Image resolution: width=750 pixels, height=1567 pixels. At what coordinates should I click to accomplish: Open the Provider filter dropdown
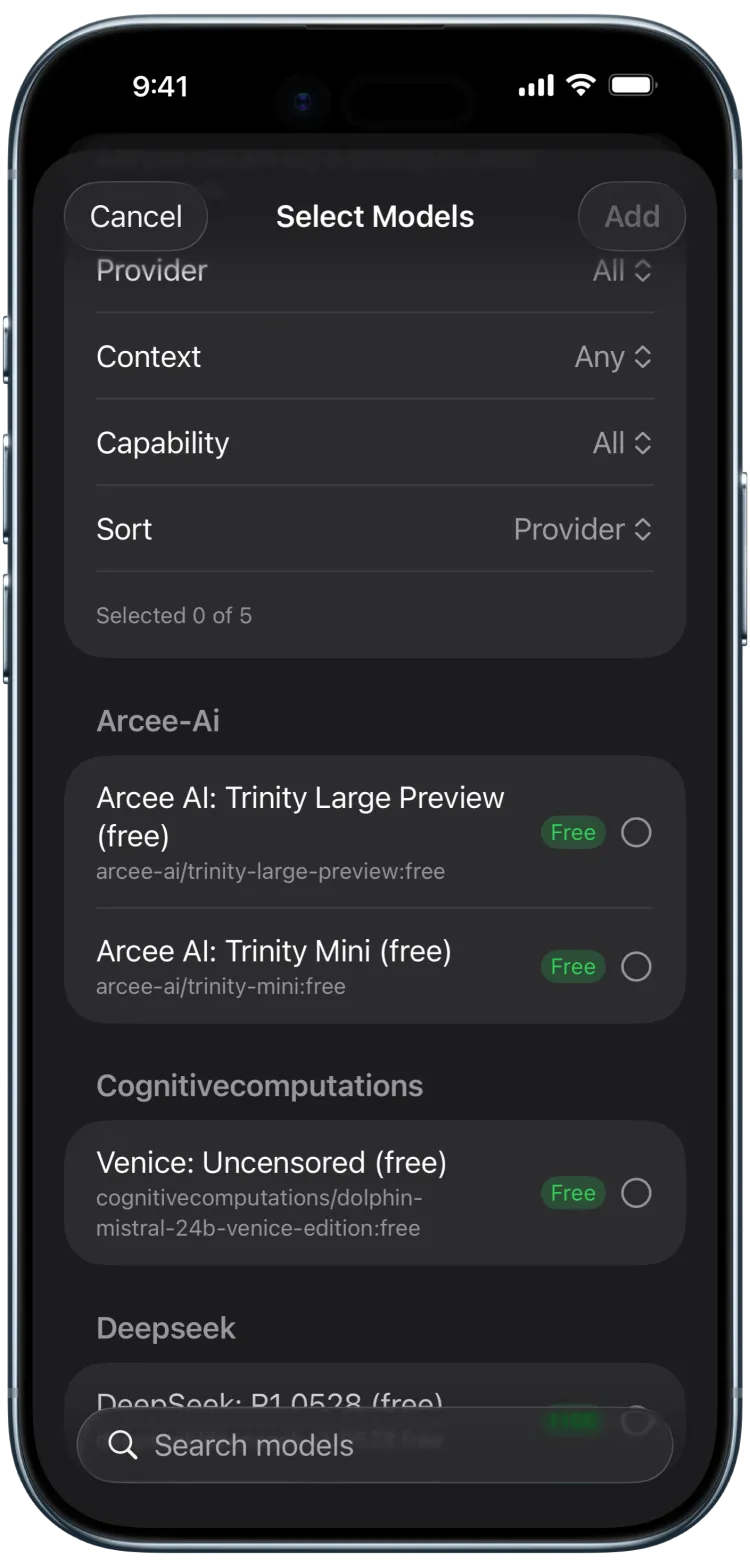(621, 270)
